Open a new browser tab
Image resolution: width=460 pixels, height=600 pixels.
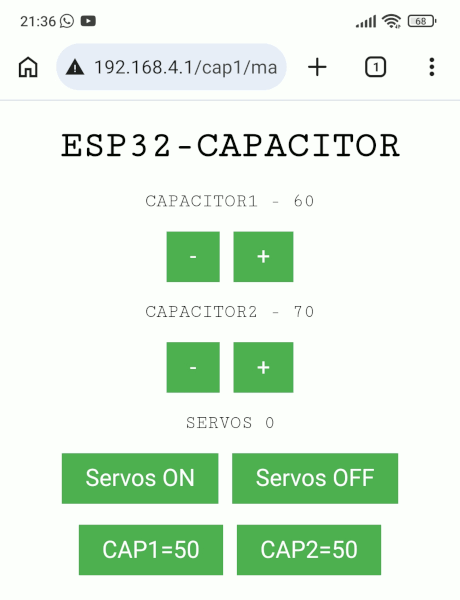317,67
